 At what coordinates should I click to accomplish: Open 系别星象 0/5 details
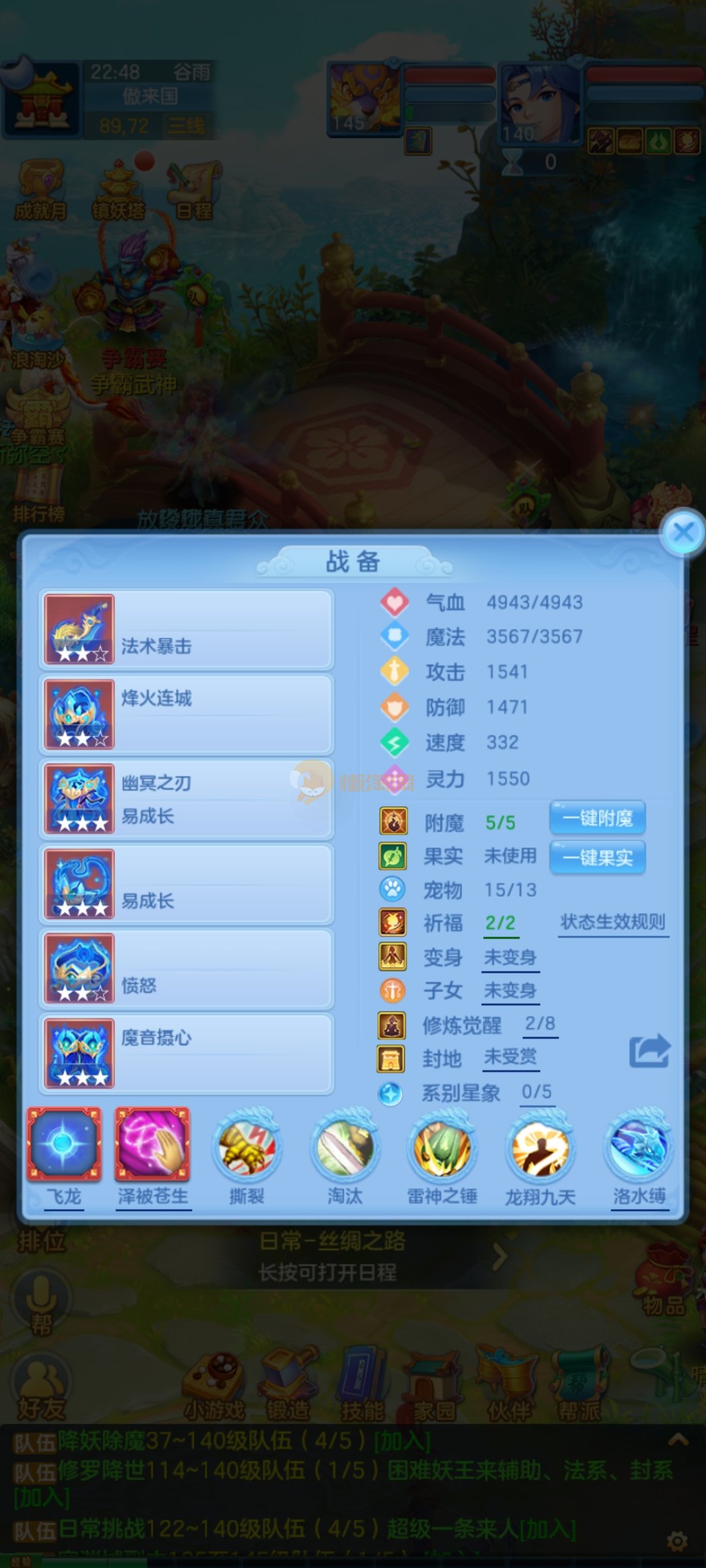pos(537,1092)
